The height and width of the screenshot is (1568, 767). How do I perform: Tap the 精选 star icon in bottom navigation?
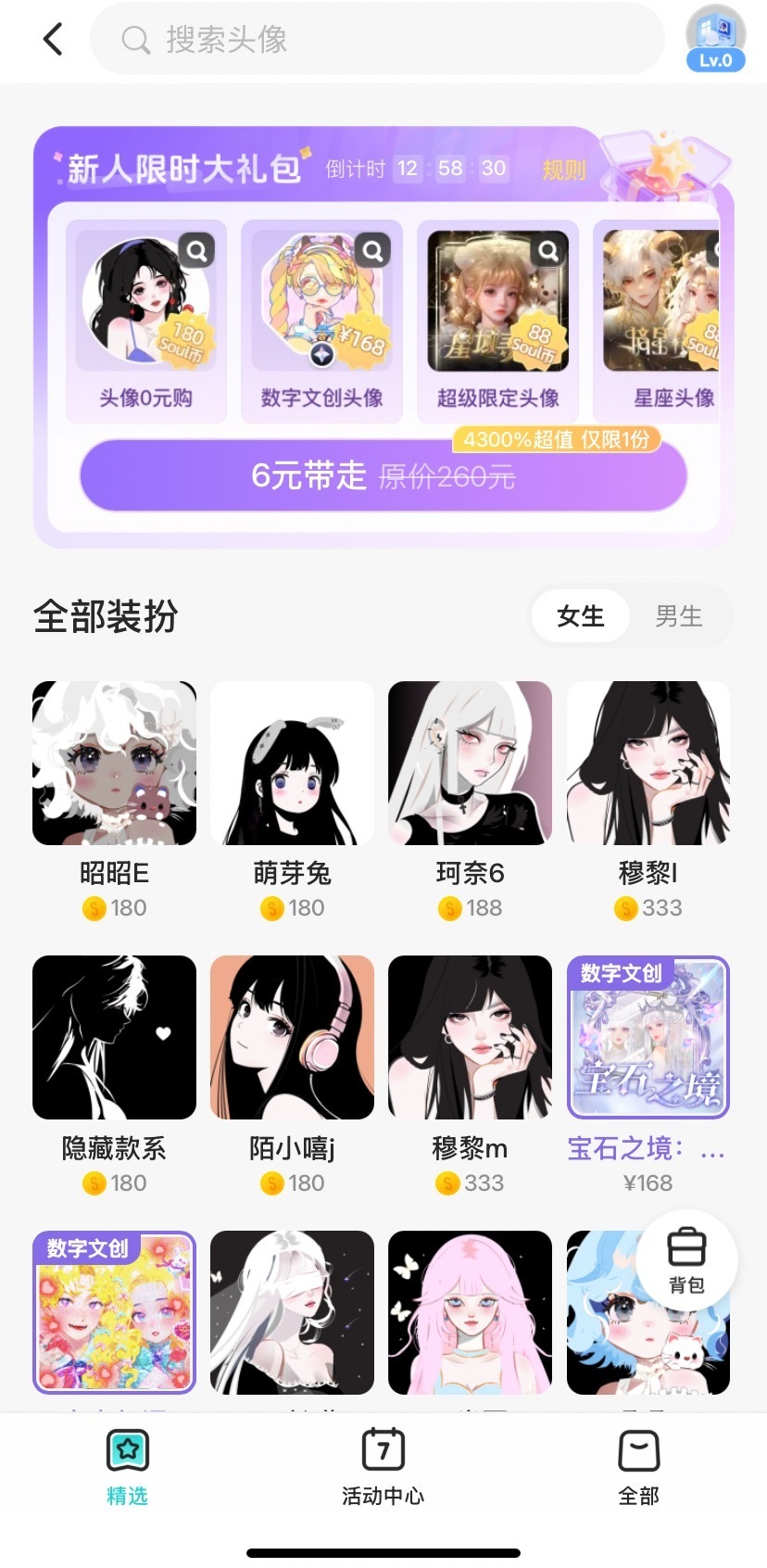click(127, 1448)
